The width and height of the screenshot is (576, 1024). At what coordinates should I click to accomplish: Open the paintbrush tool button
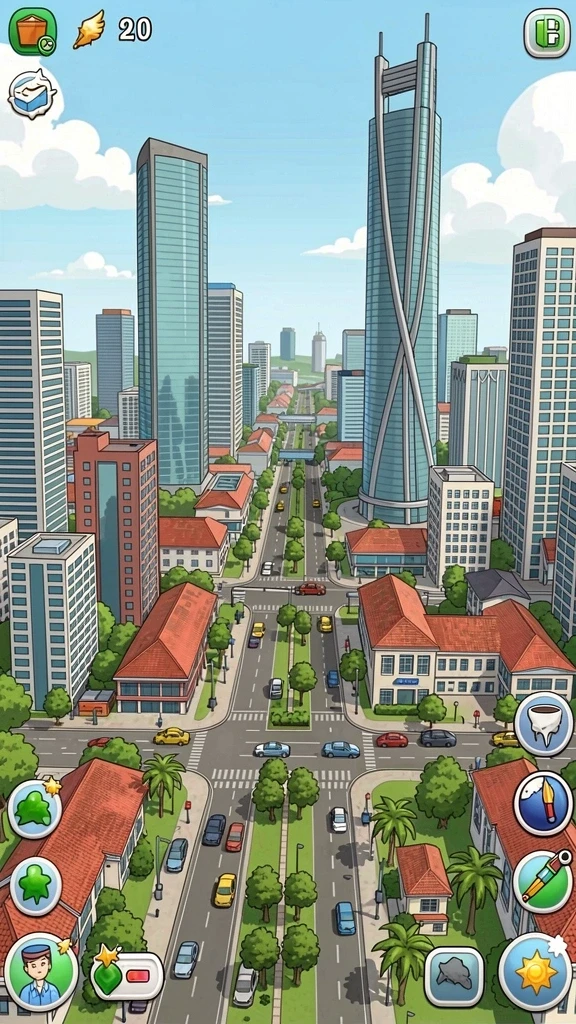point(543,803)
